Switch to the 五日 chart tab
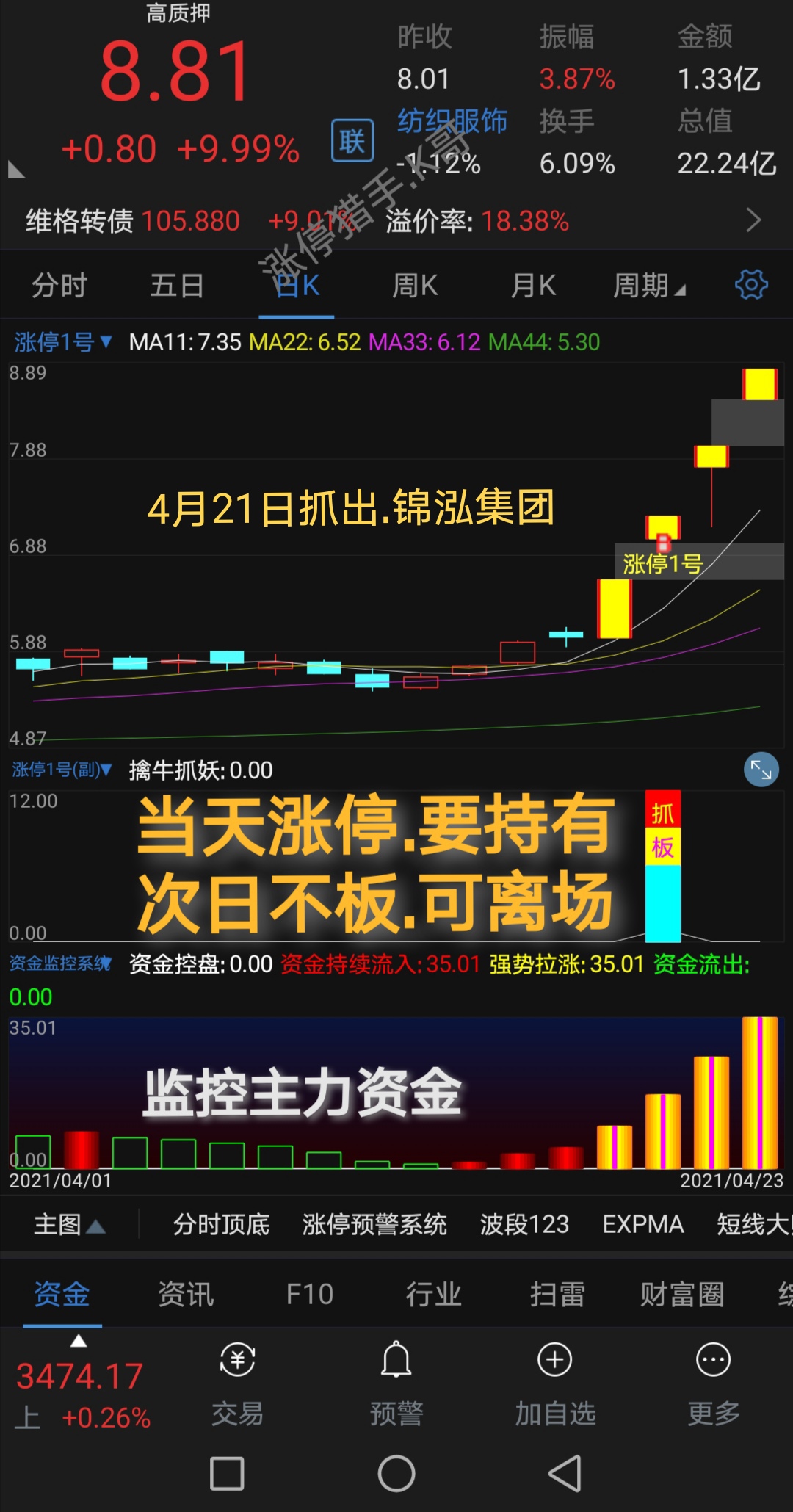Screen dimensions: 793x1512 pyautogui.click(x=176, y=285)
